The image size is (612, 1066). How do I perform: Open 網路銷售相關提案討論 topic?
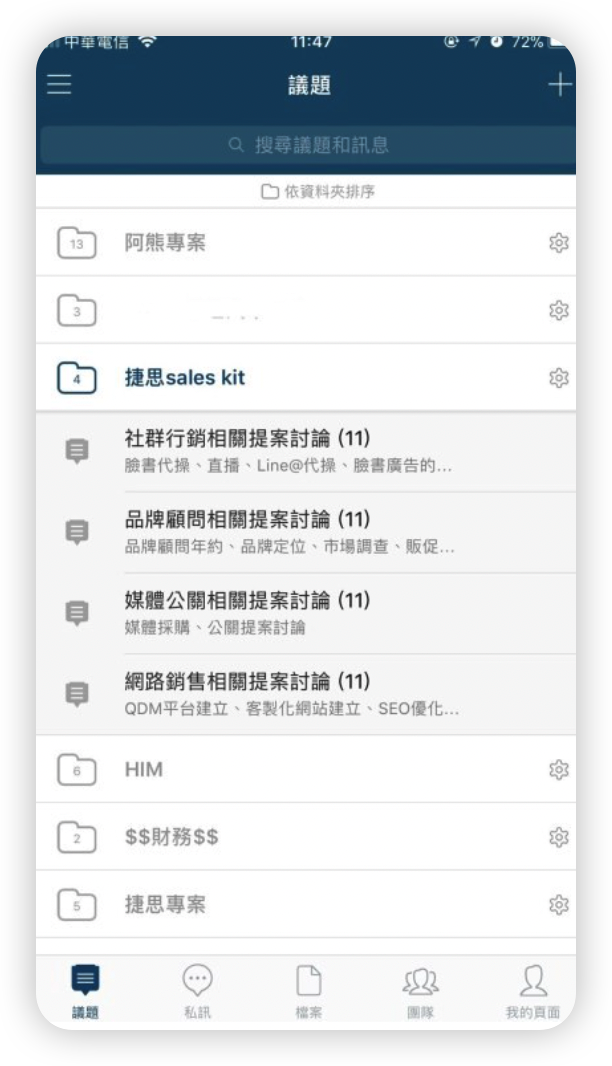tap(290, 695)
